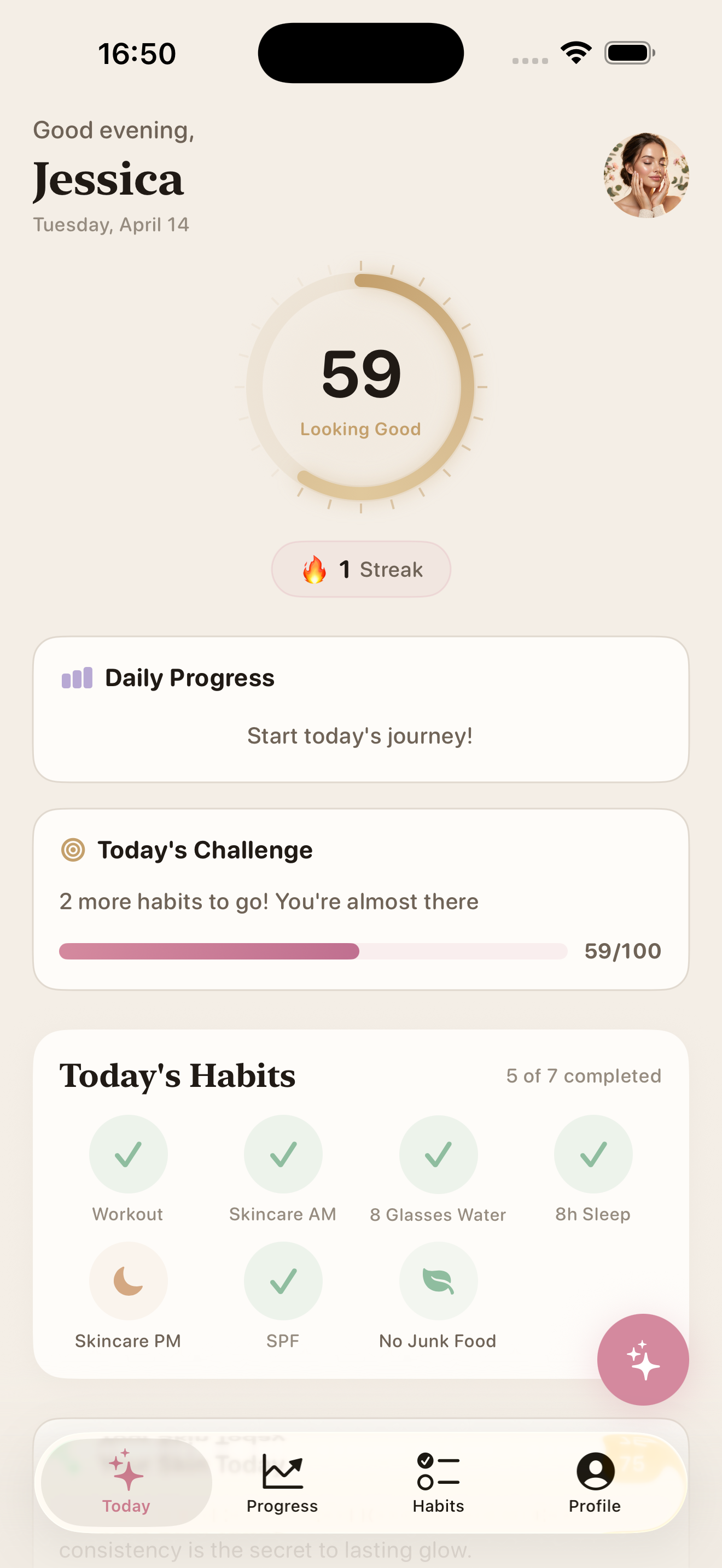Tap the Daily Progress bar chart icon

(77, 677)
